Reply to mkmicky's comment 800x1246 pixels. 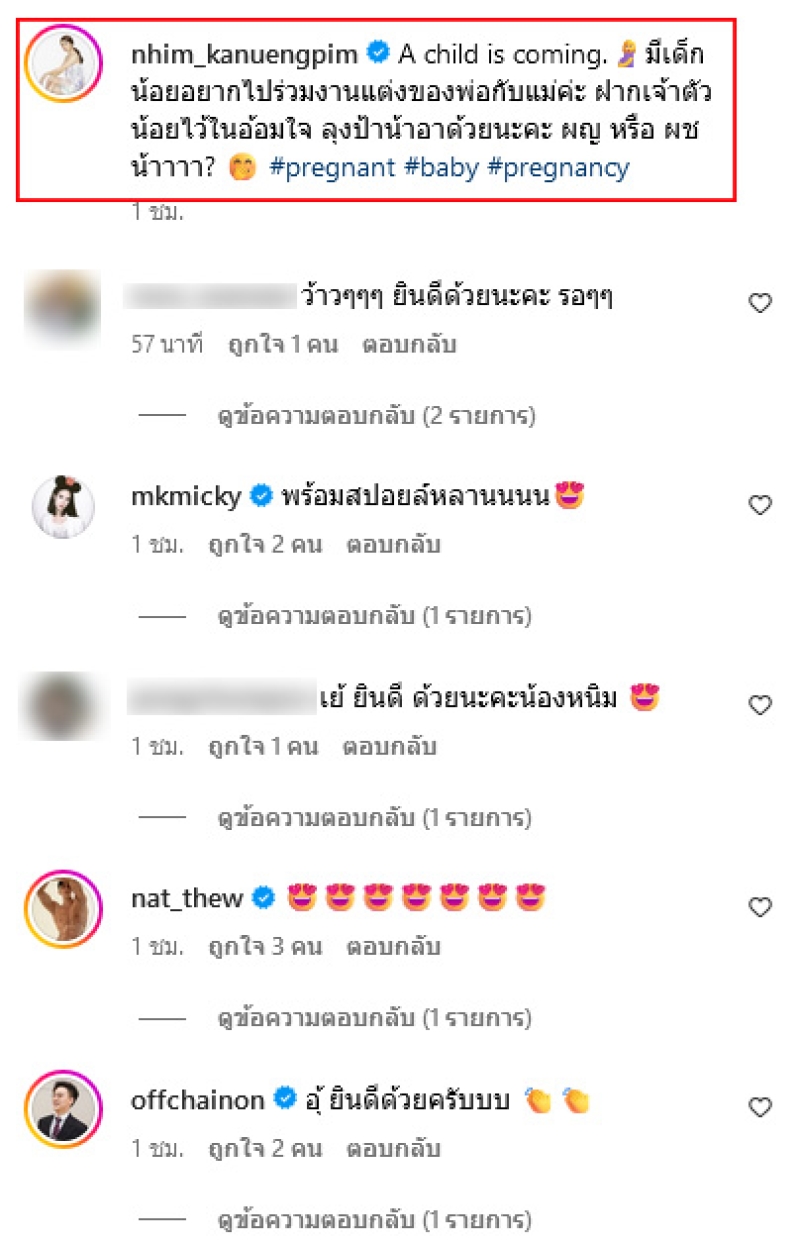tap(393, 546)
